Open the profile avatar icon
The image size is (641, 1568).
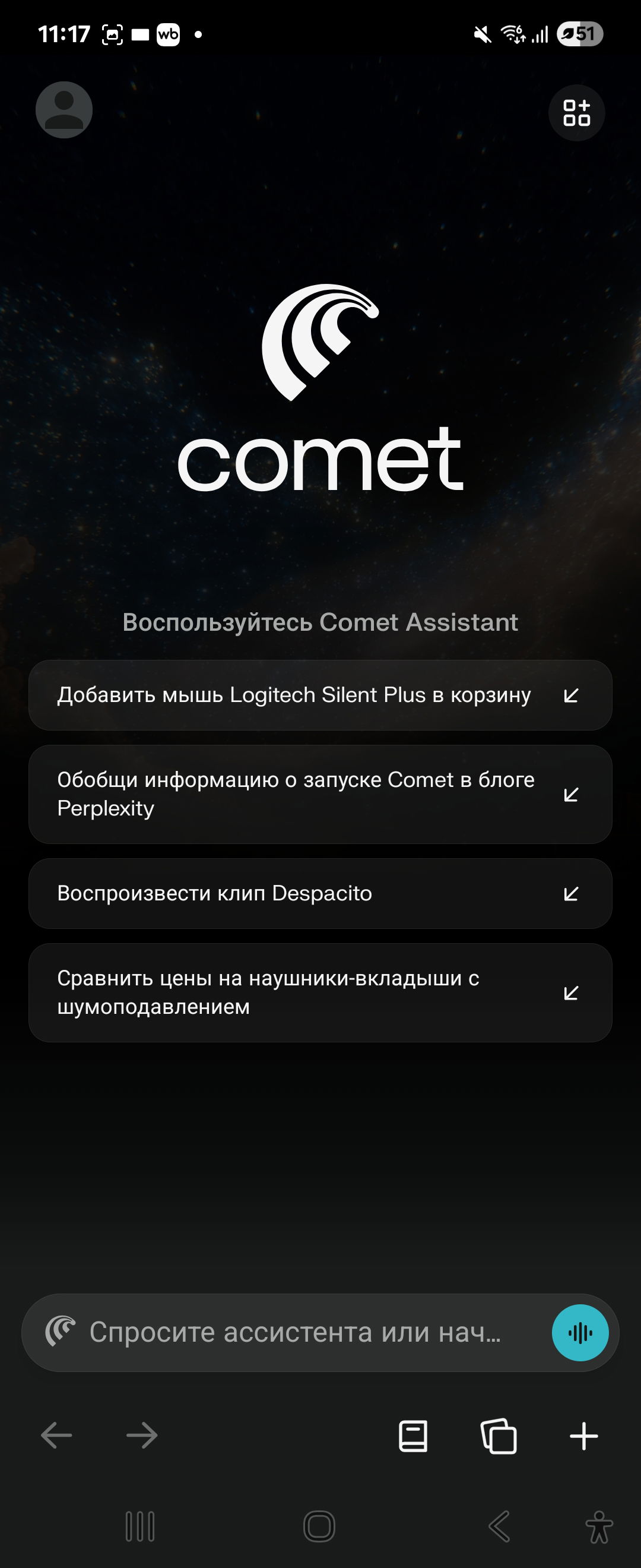tap(64, 110)
